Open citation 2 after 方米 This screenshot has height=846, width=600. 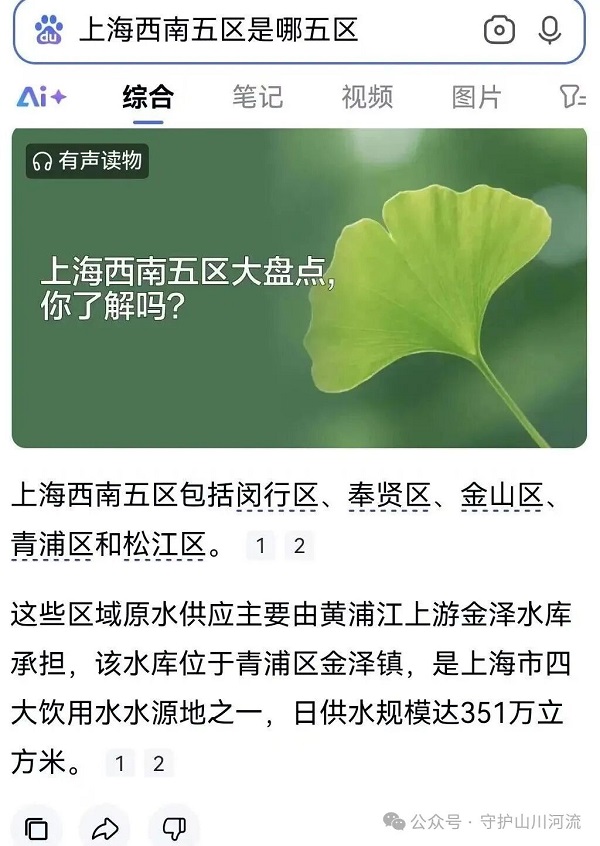(158, 764)
